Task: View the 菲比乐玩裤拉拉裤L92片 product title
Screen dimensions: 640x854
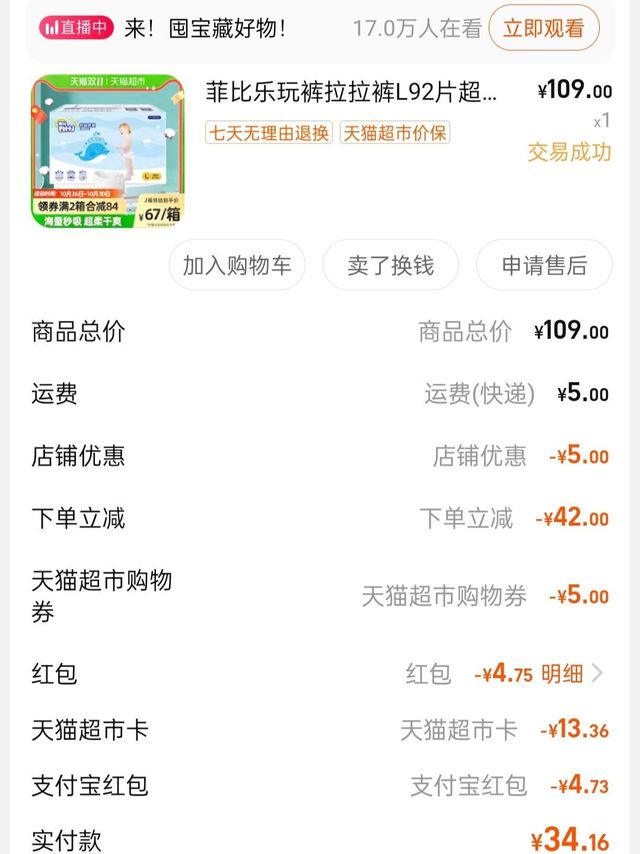Action: coord(350,93)
